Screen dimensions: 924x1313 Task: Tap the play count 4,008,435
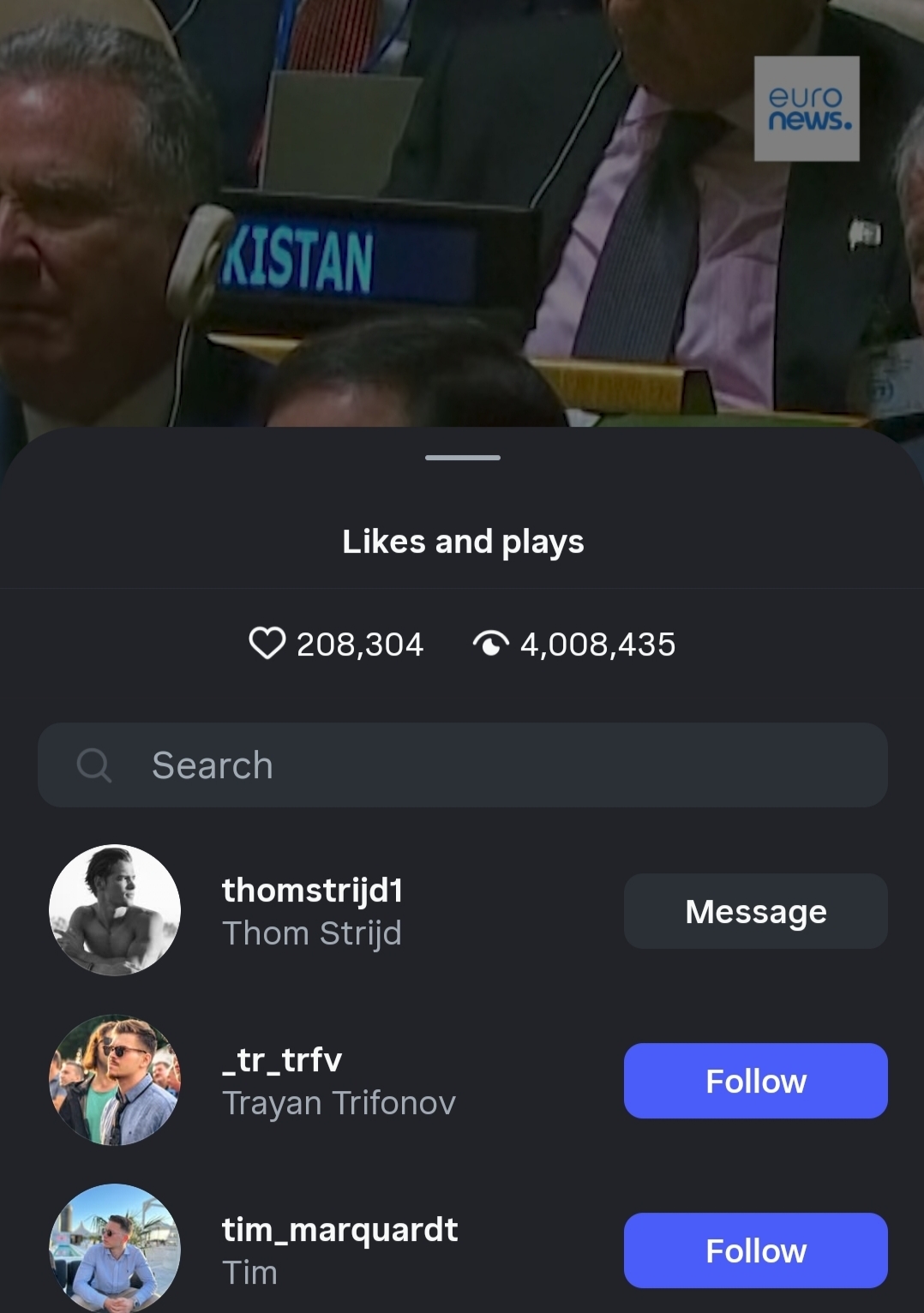[x=597, y=645]
